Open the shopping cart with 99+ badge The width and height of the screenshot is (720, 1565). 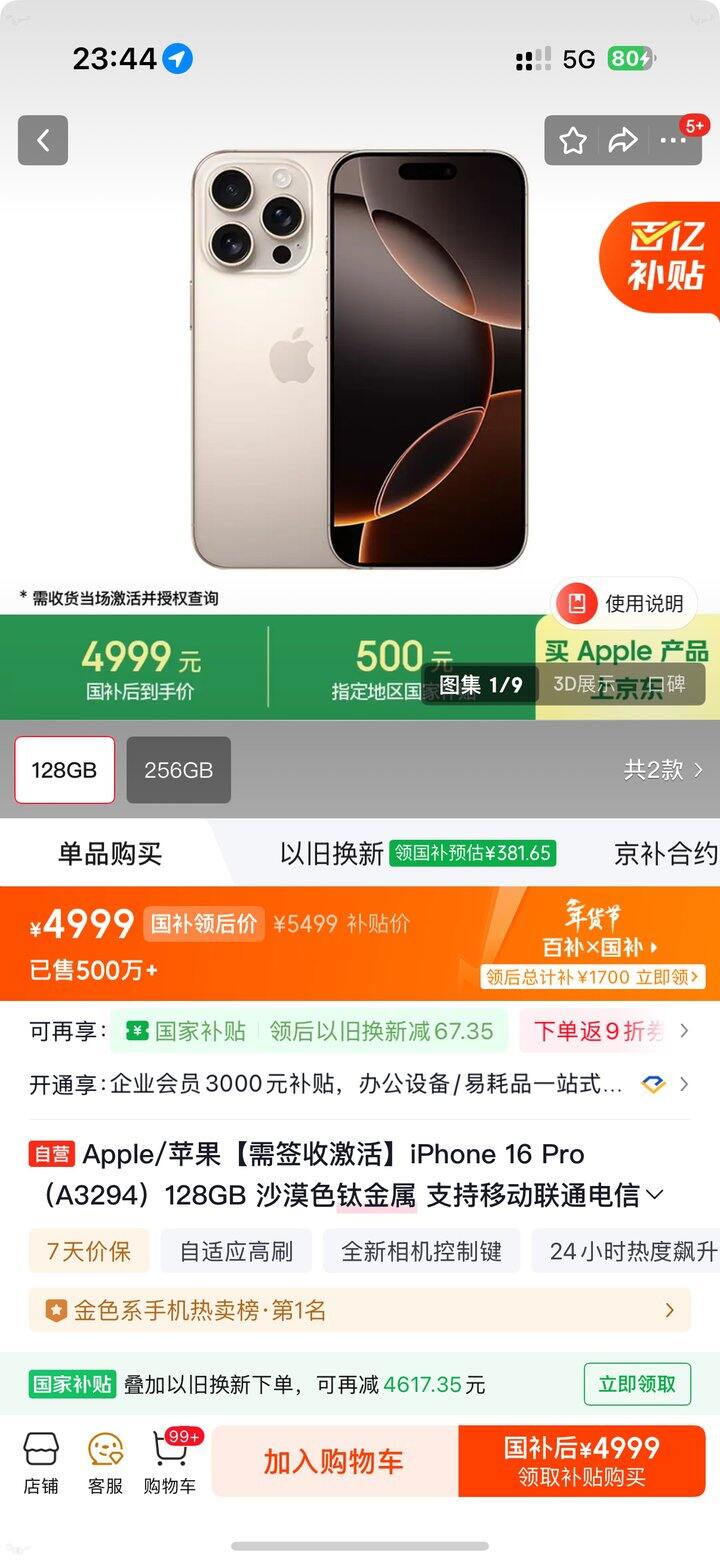170,1460
